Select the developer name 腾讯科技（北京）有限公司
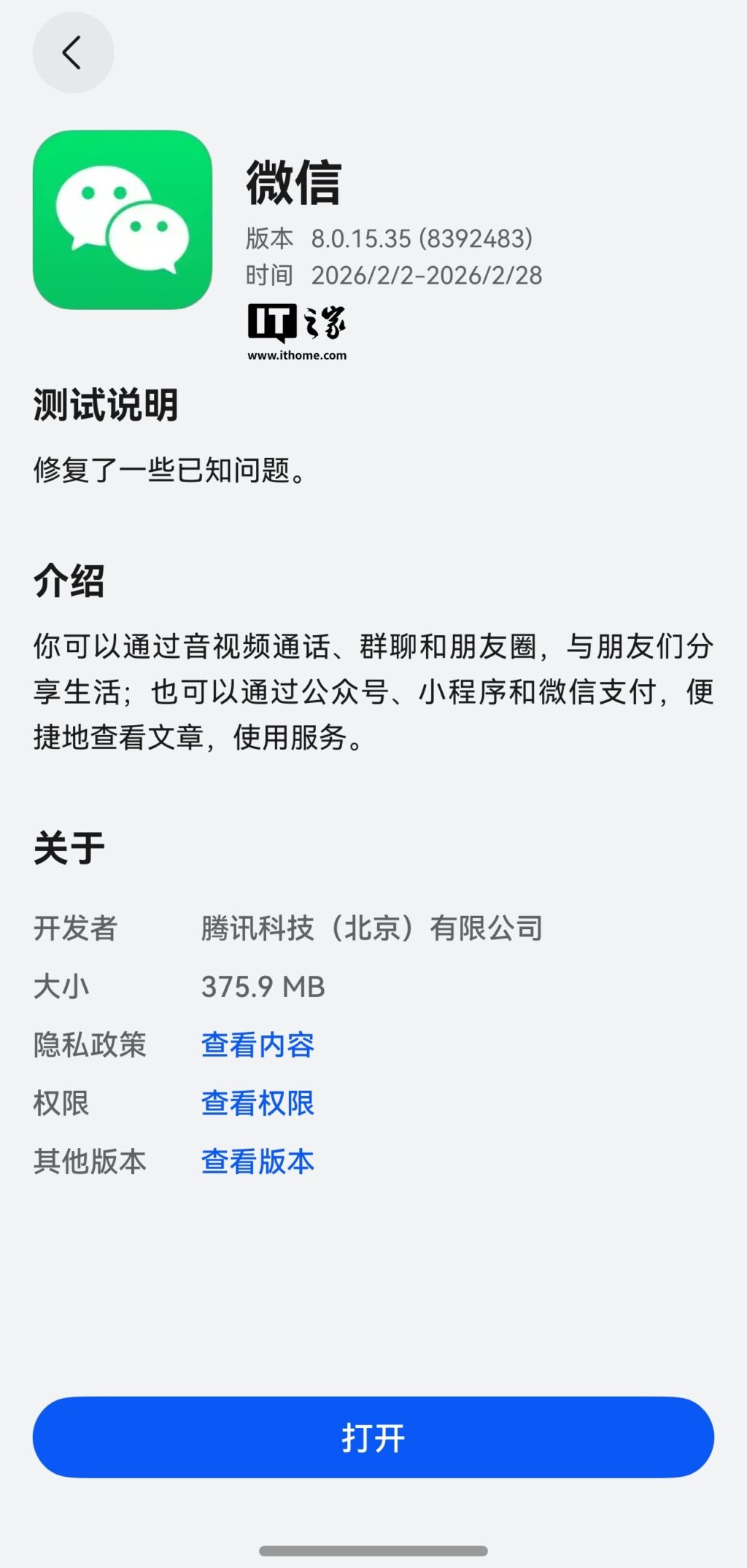 (x=372, y=930)
